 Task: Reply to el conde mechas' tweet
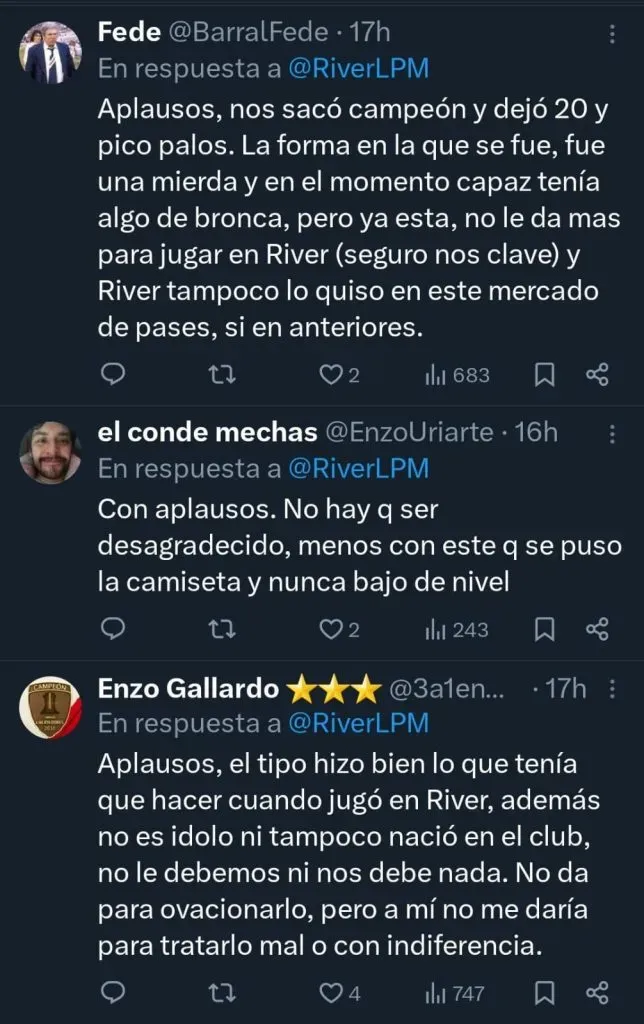tap(114, 629)
